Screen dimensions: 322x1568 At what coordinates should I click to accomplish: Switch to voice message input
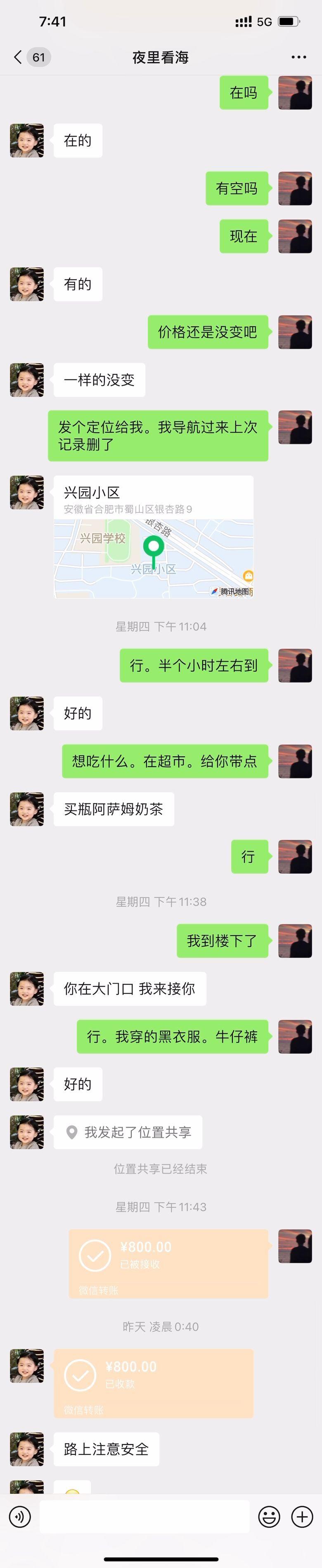pos(20,1516)
